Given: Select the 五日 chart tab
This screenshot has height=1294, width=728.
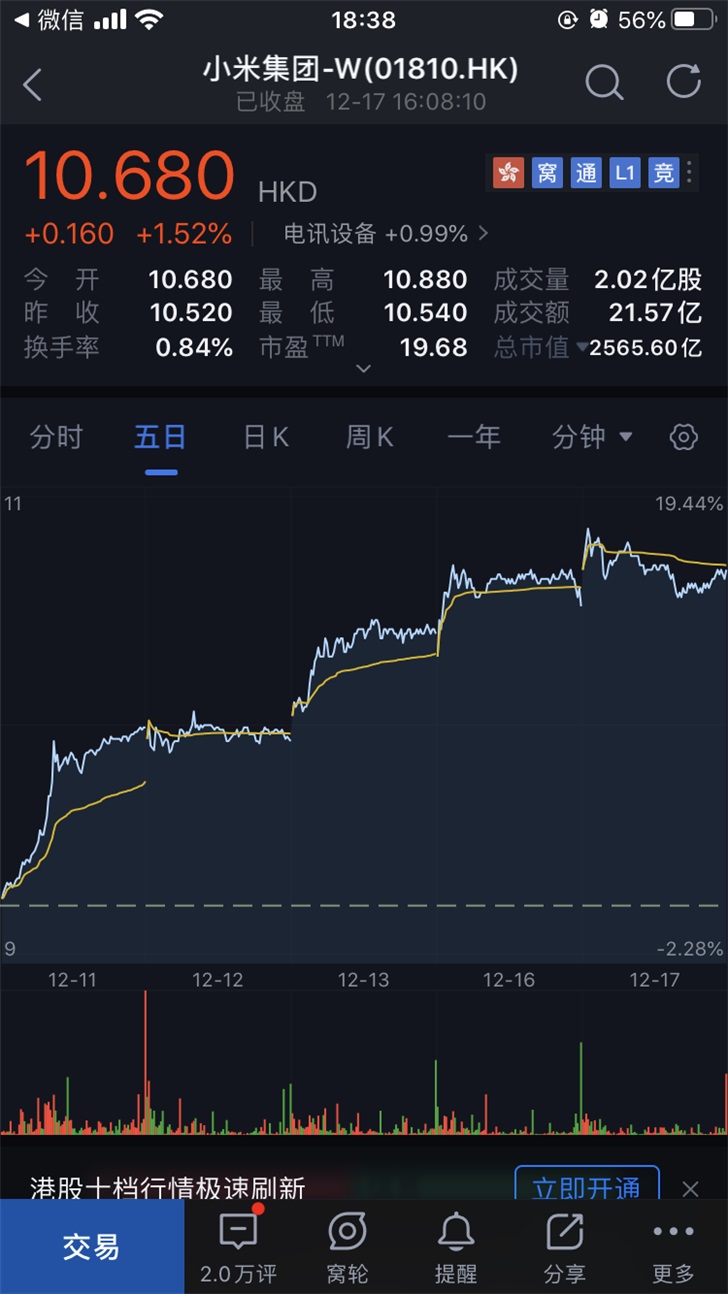Looking at the screenshot, I should coord(161,437).
